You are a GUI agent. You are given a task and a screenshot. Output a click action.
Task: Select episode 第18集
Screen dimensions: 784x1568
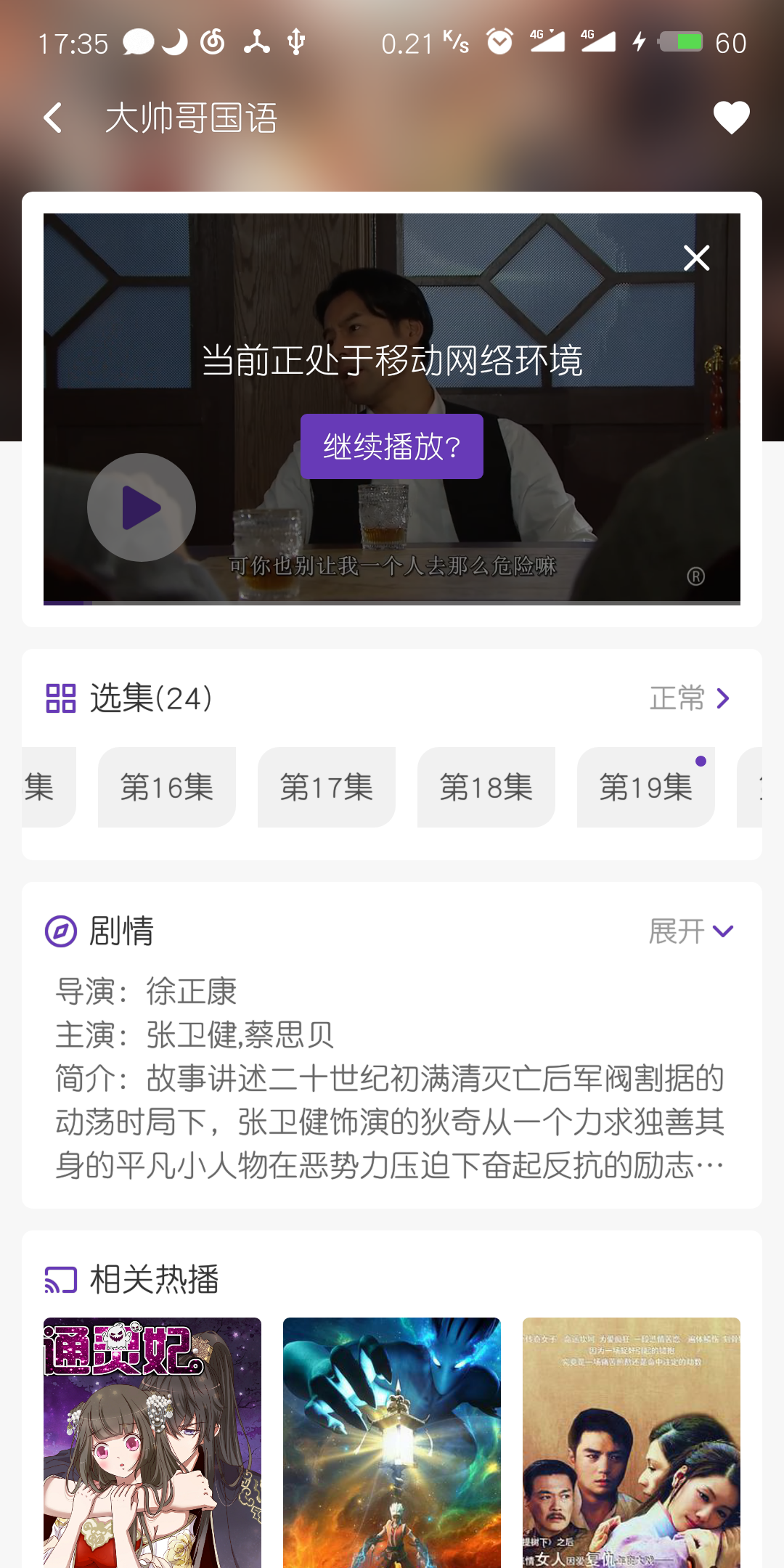pyautogui.click(x=486, y=788)
